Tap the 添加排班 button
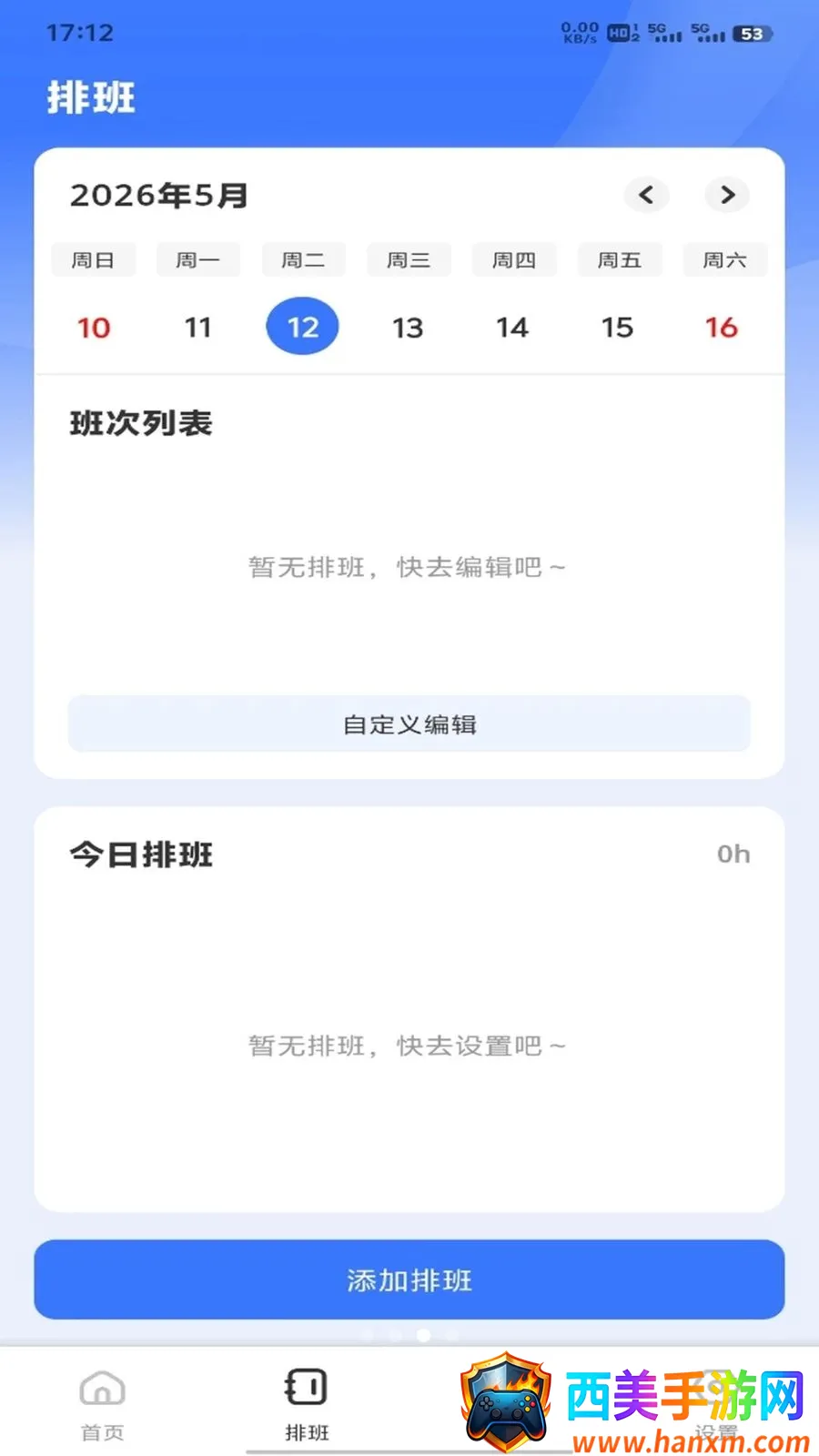This screenshot has width=819, height=1456. coord(409,1279)
